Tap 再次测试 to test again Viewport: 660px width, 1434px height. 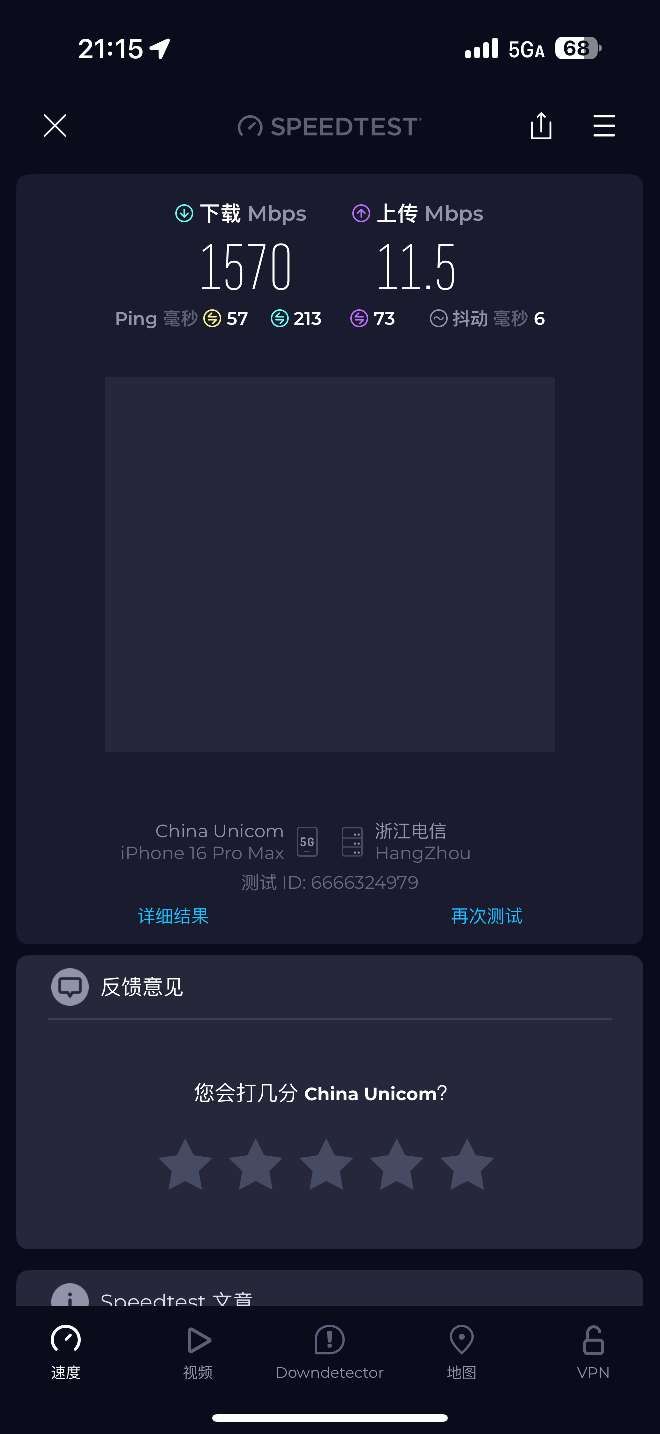tap(486, 916)
